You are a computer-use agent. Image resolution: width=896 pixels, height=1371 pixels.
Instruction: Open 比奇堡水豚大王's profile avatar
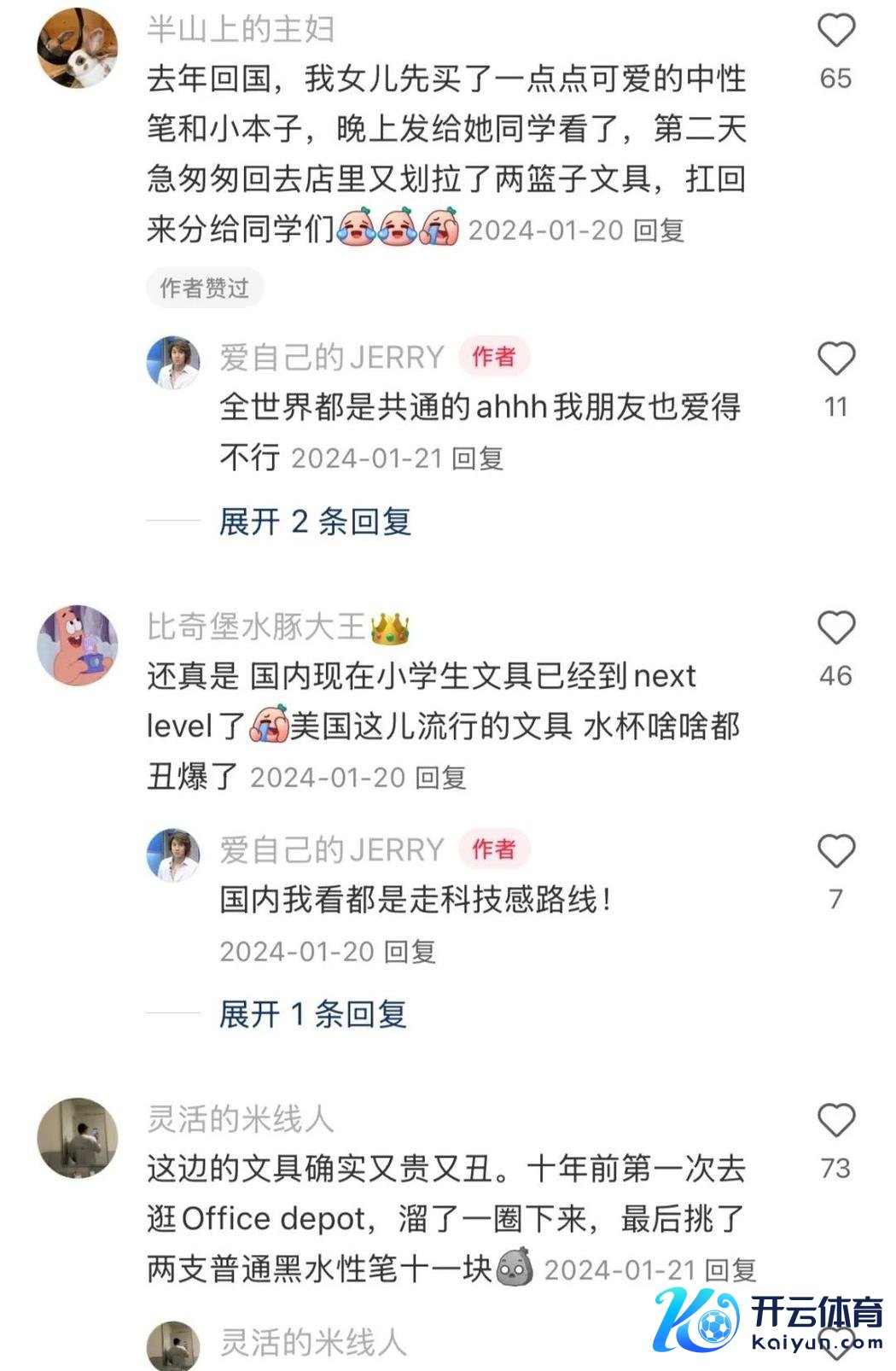click(77, 645)
